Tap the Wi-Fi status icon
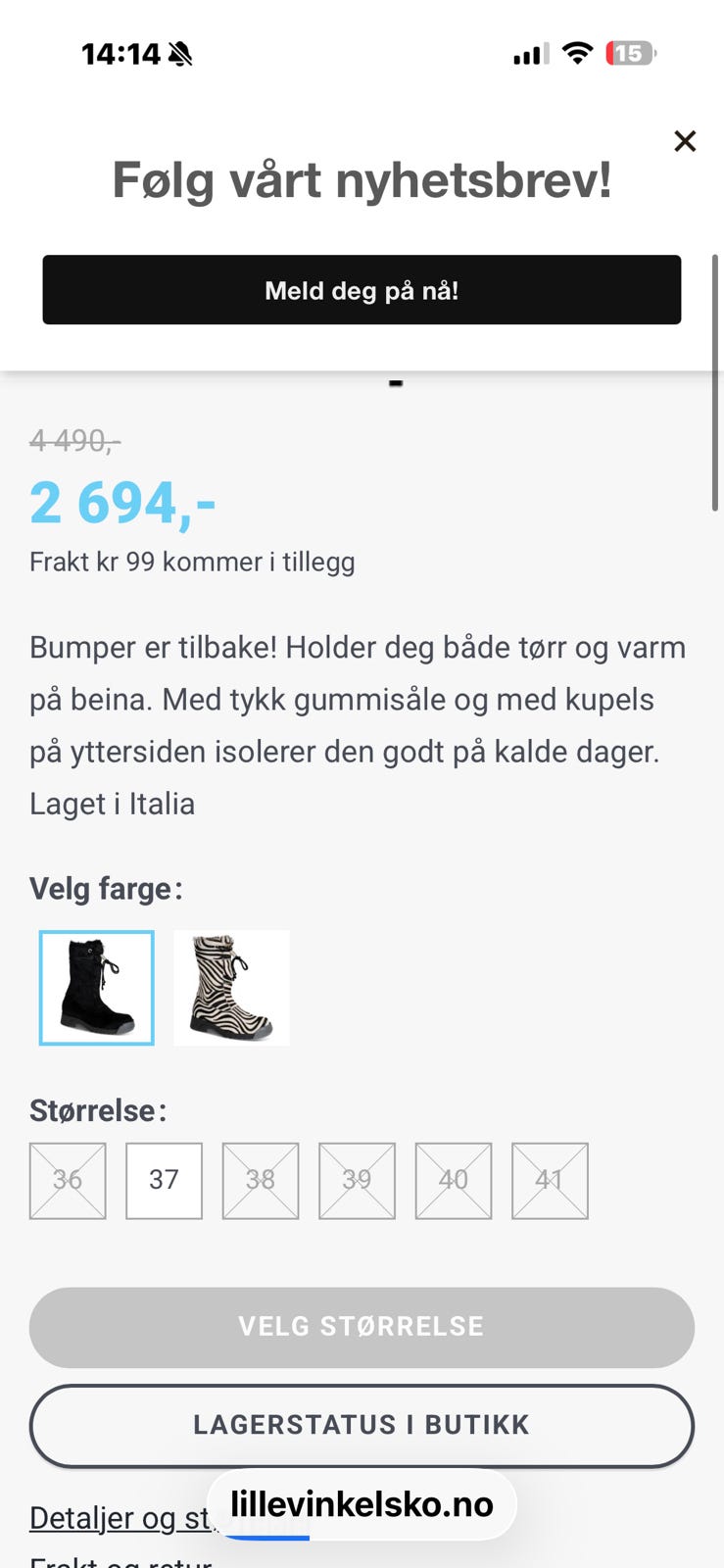 [x=578, y=54]
